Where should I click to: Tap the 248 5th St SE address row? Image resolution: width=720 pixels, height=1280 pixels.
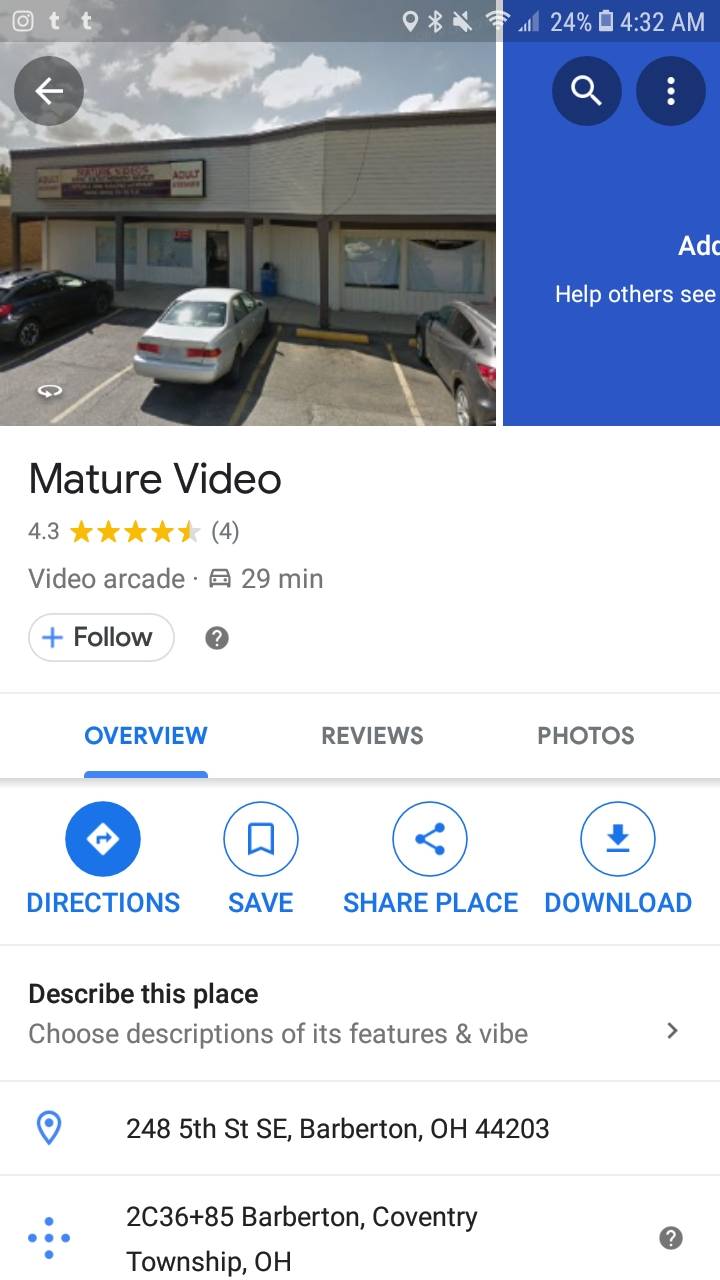point(338,1129)
